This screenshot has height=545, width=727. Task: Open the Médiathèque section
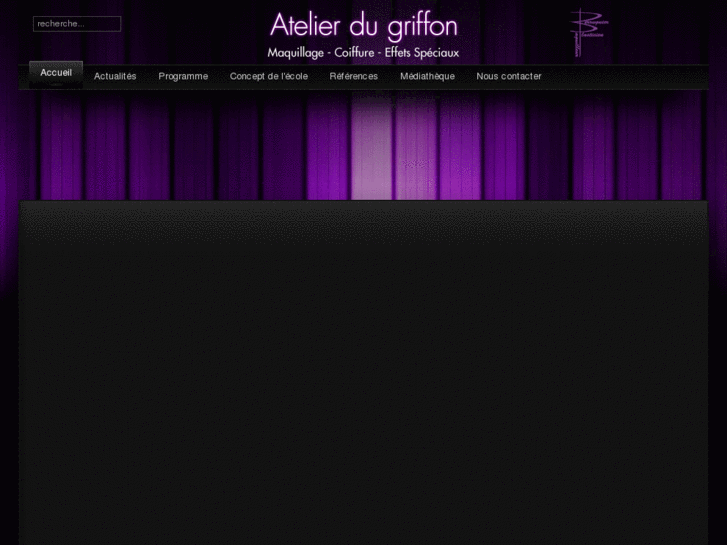click(427, 76)
